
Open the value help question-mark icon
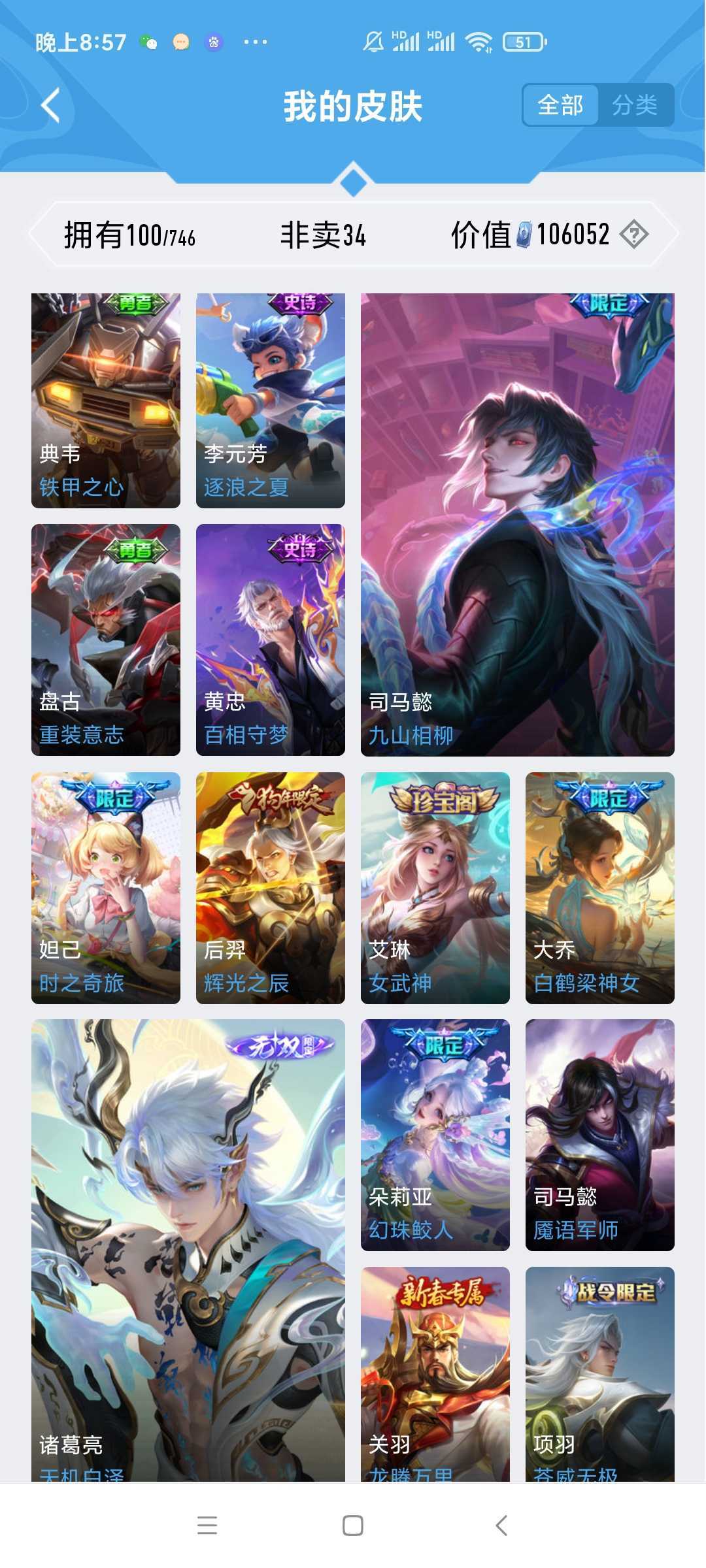(x=633, y=234)
